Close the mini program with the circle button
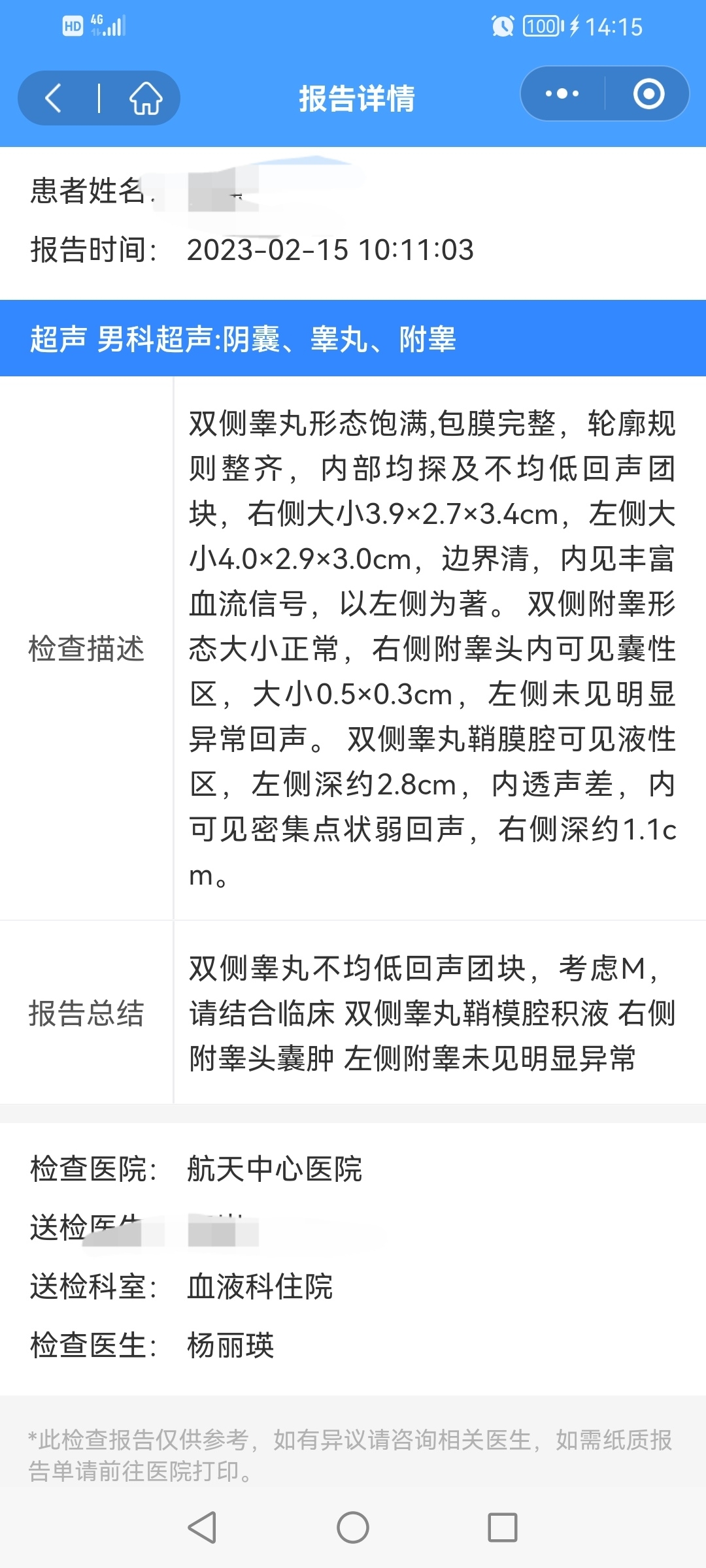This screenshot has height=1568, width=706. pyautogui.click(x=648, y=94)
